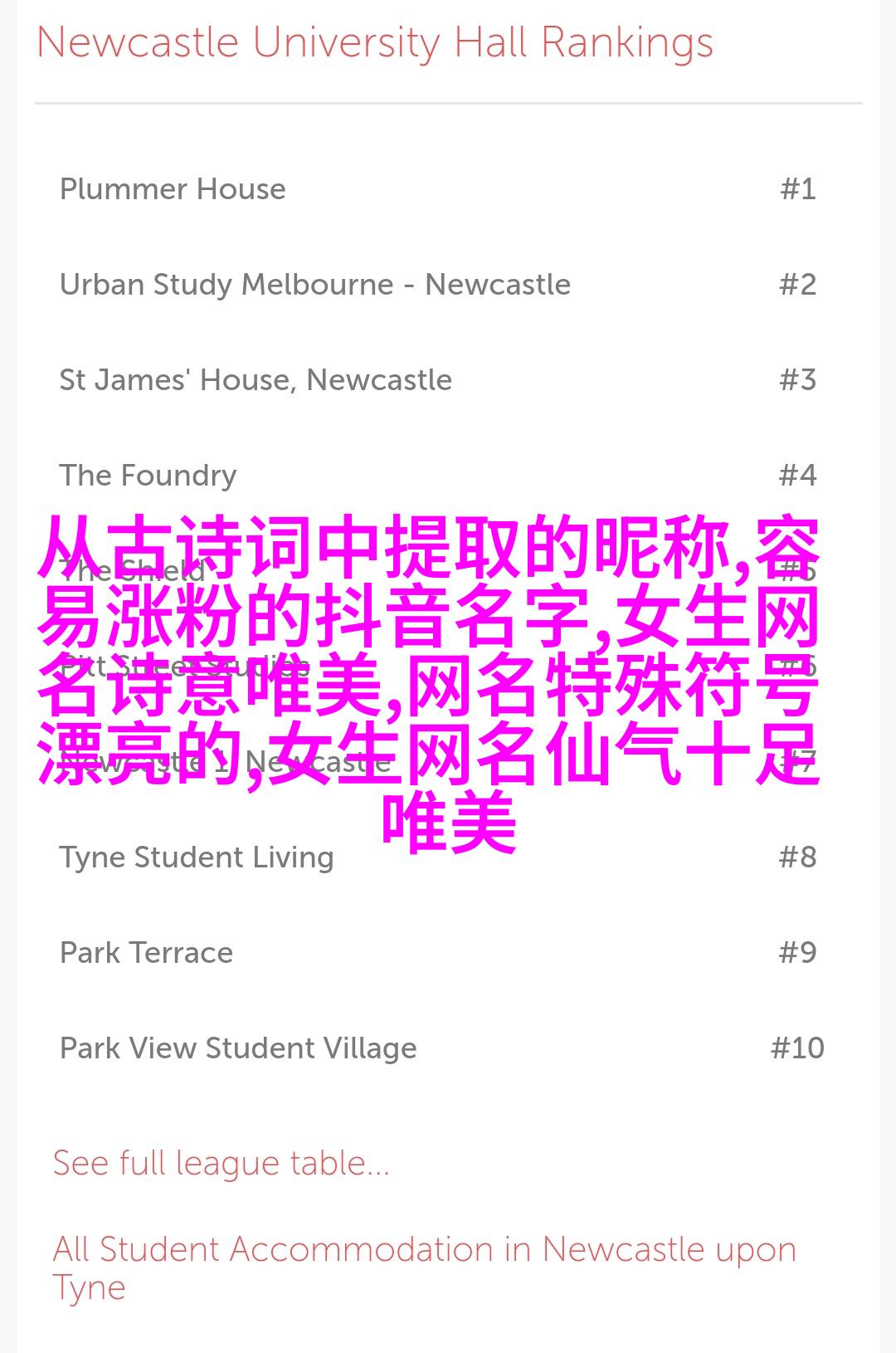Image resolution: width=896 pixels, height=1353 pixels.
Task: Open Urban Study Melbourne - Newcastle
Action: [x=314, y=285]
